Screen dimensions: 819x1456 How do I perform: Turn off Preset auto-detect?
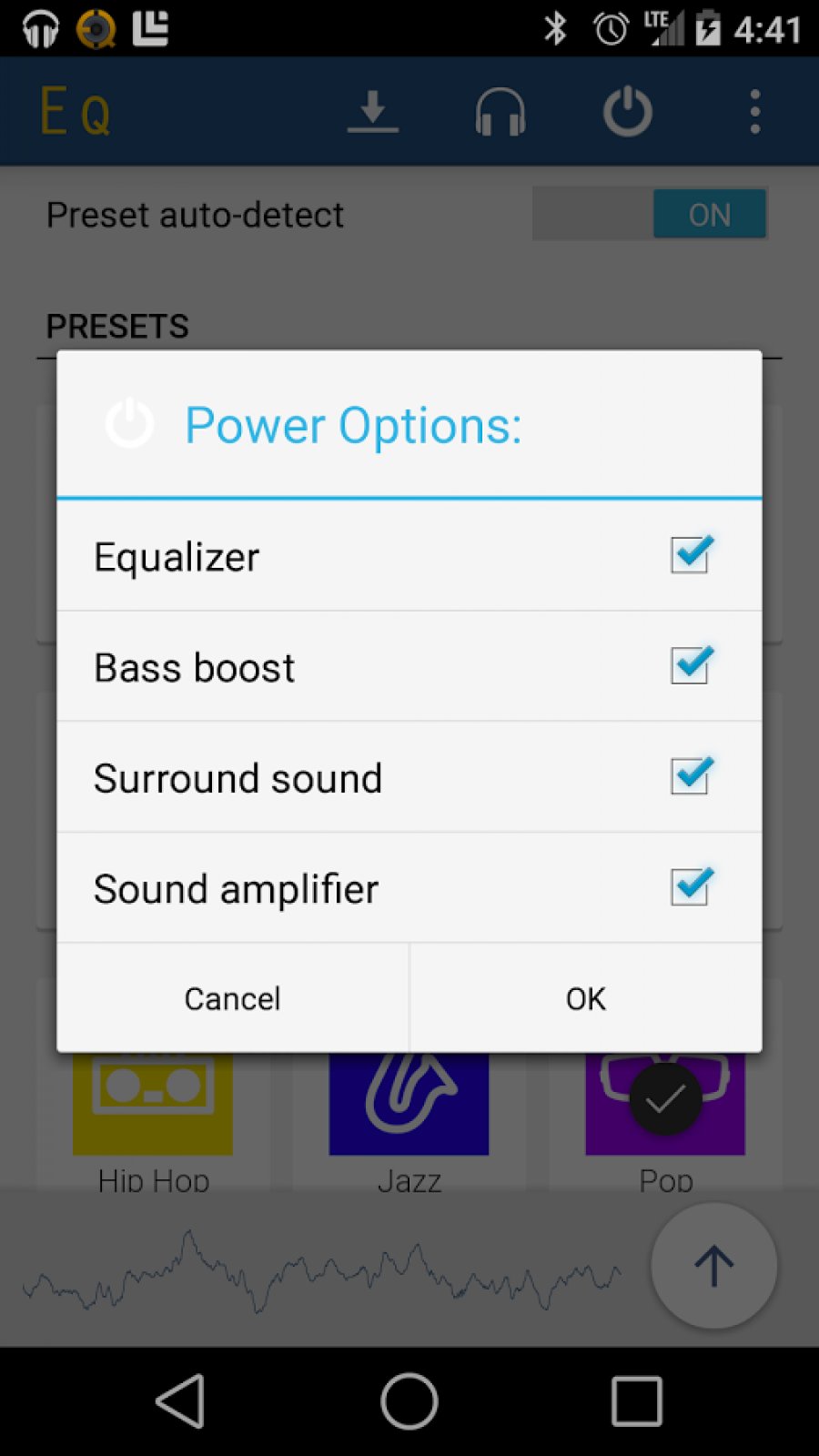pyautogui.click(x=650, y=214)
